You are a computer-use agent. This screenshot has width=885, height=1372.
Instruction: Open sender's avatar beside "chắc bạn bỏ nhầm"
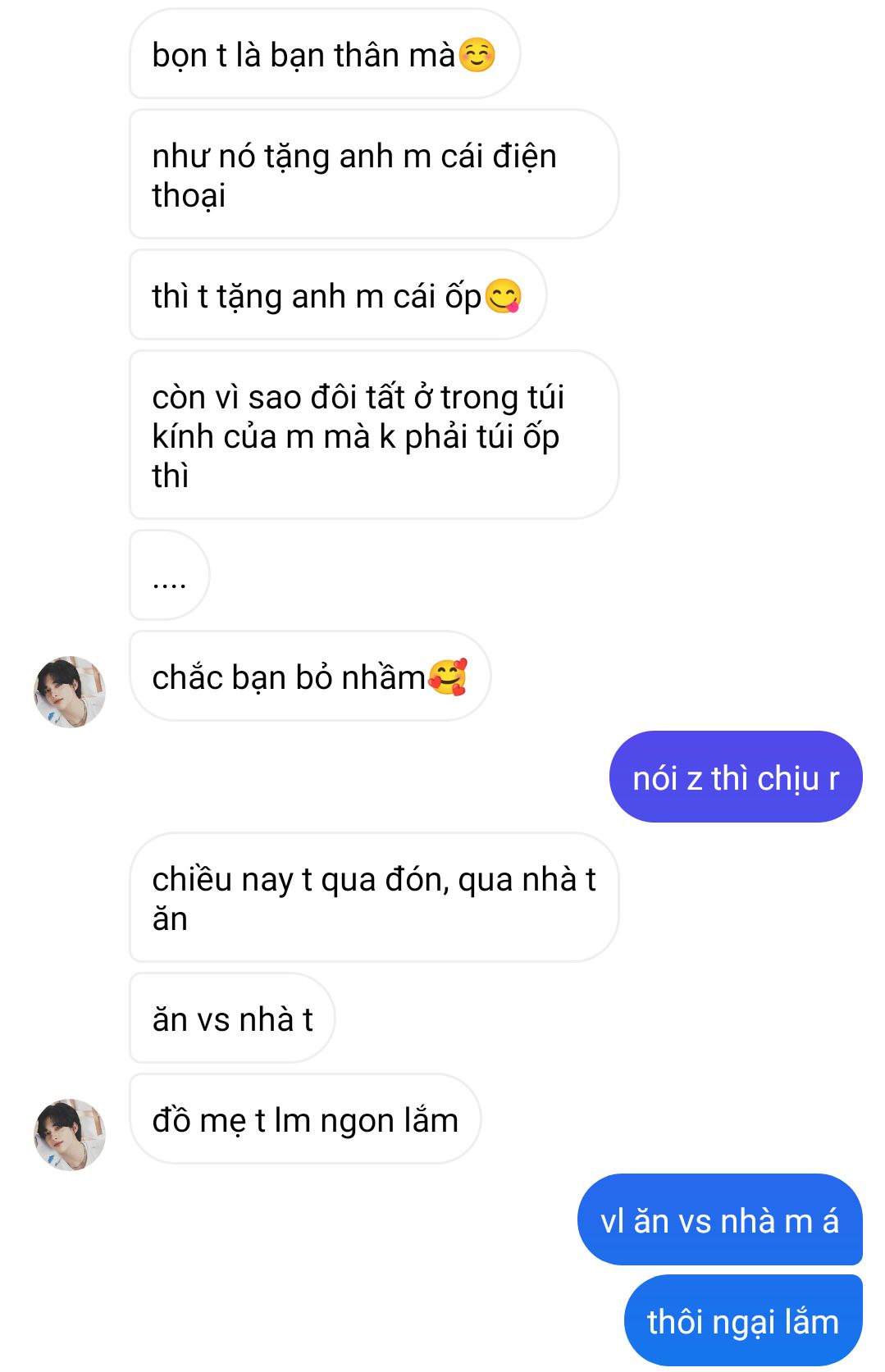tap(70, 691)
